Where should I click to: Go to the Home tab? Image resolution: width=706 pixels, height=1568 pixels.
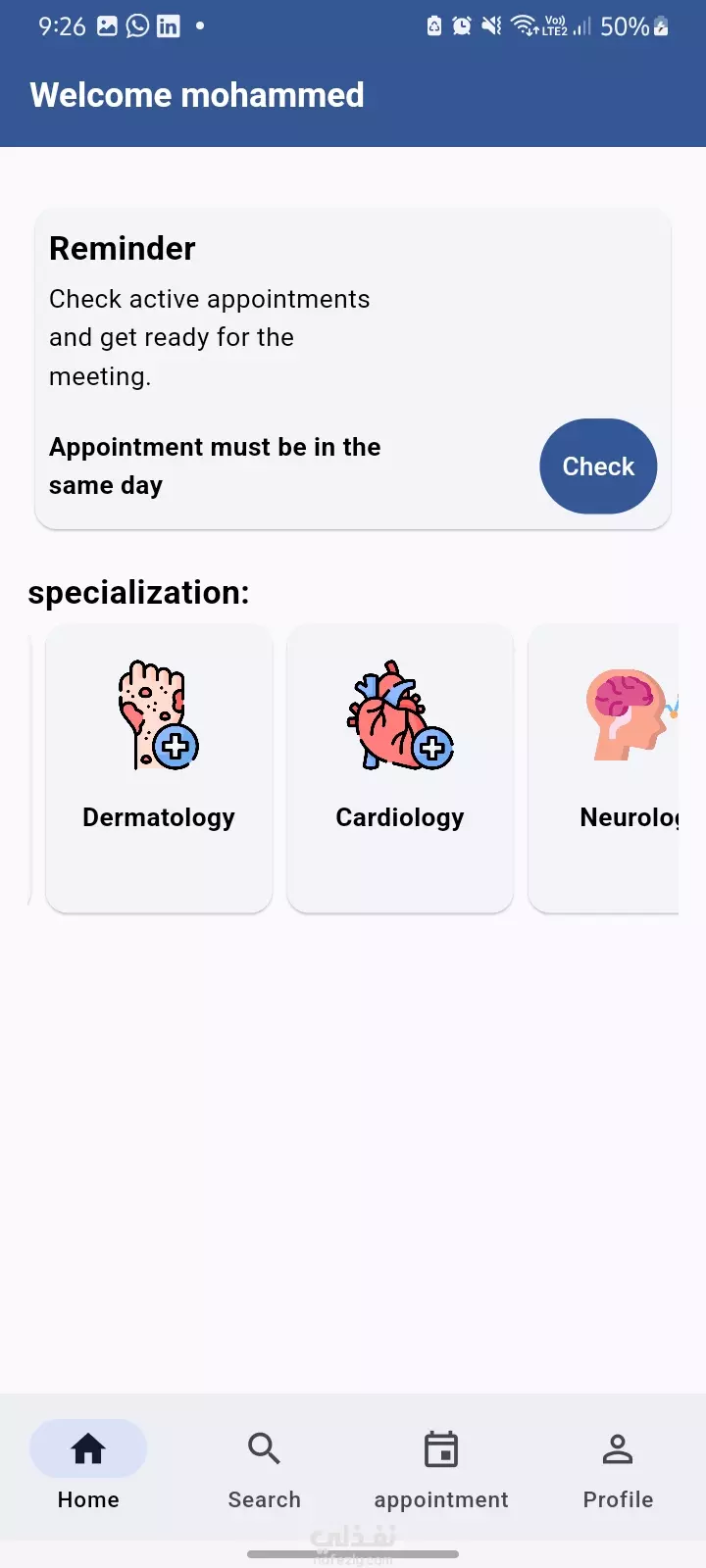coord(88,1466)
